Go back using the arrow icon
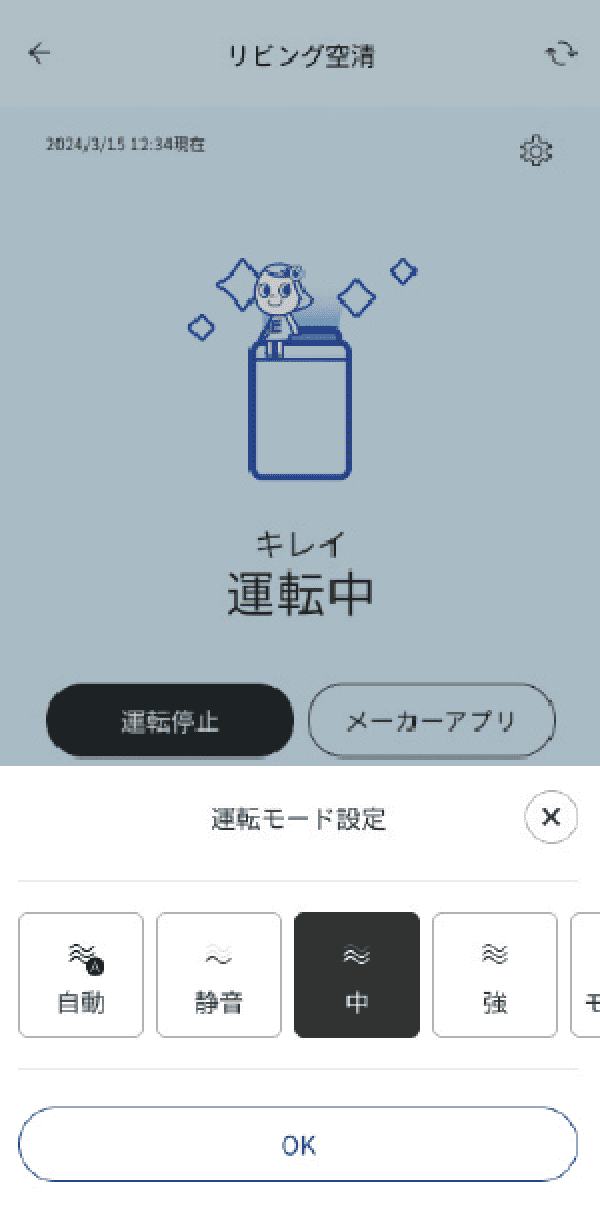The height and width of the screenshot is (1232, 600). click(x=39, y=54)
